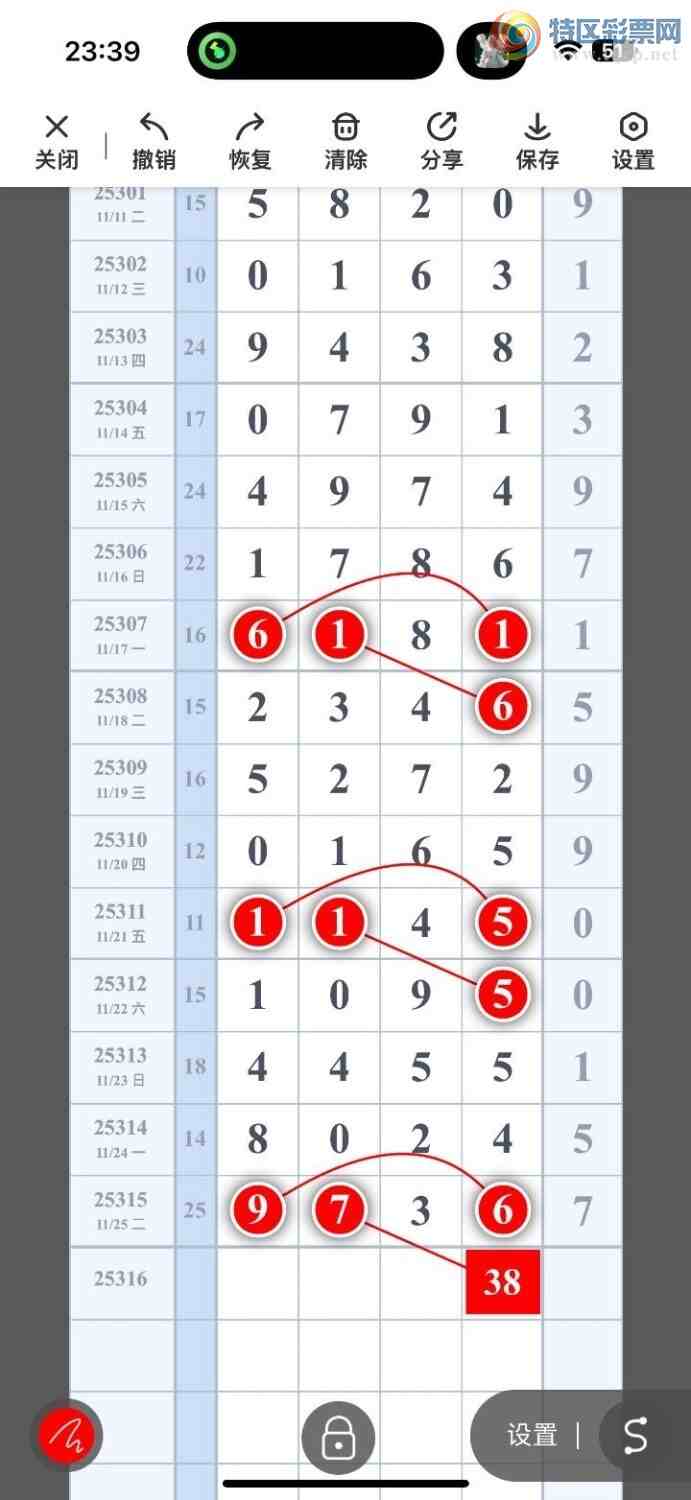
Task: Save the chart with 保存
Action: pyautogui.click(x=537, y=141)
